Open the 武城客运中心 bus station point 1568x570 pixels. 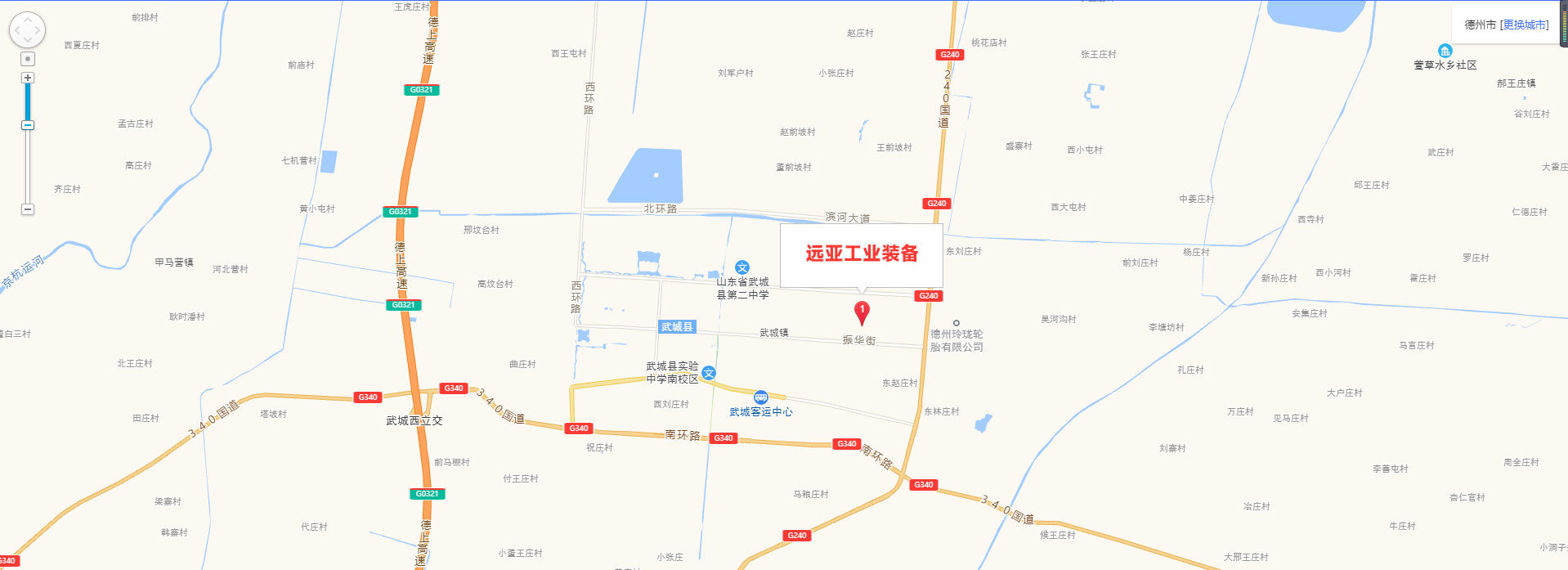(x=761, y=397)
